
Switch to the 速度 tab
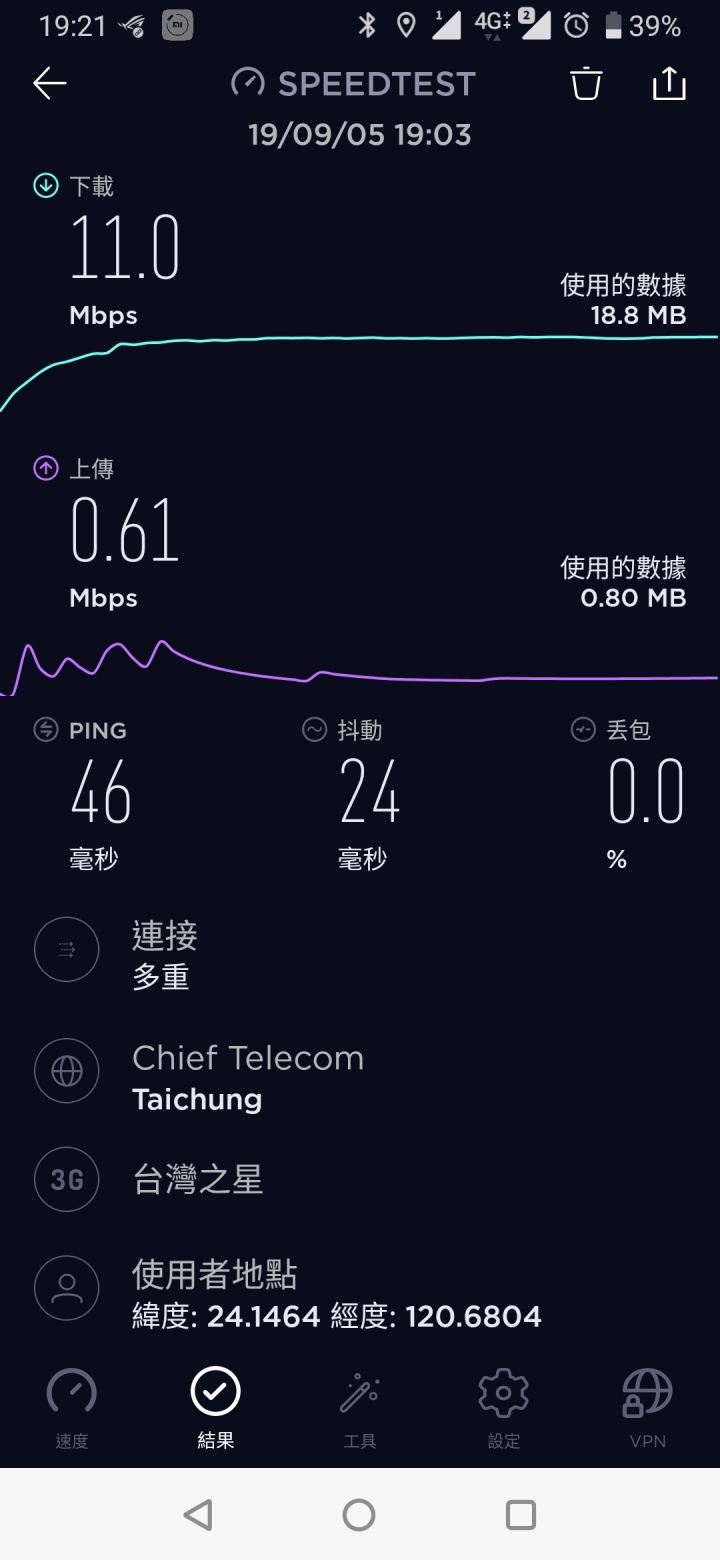(72, 1408)
